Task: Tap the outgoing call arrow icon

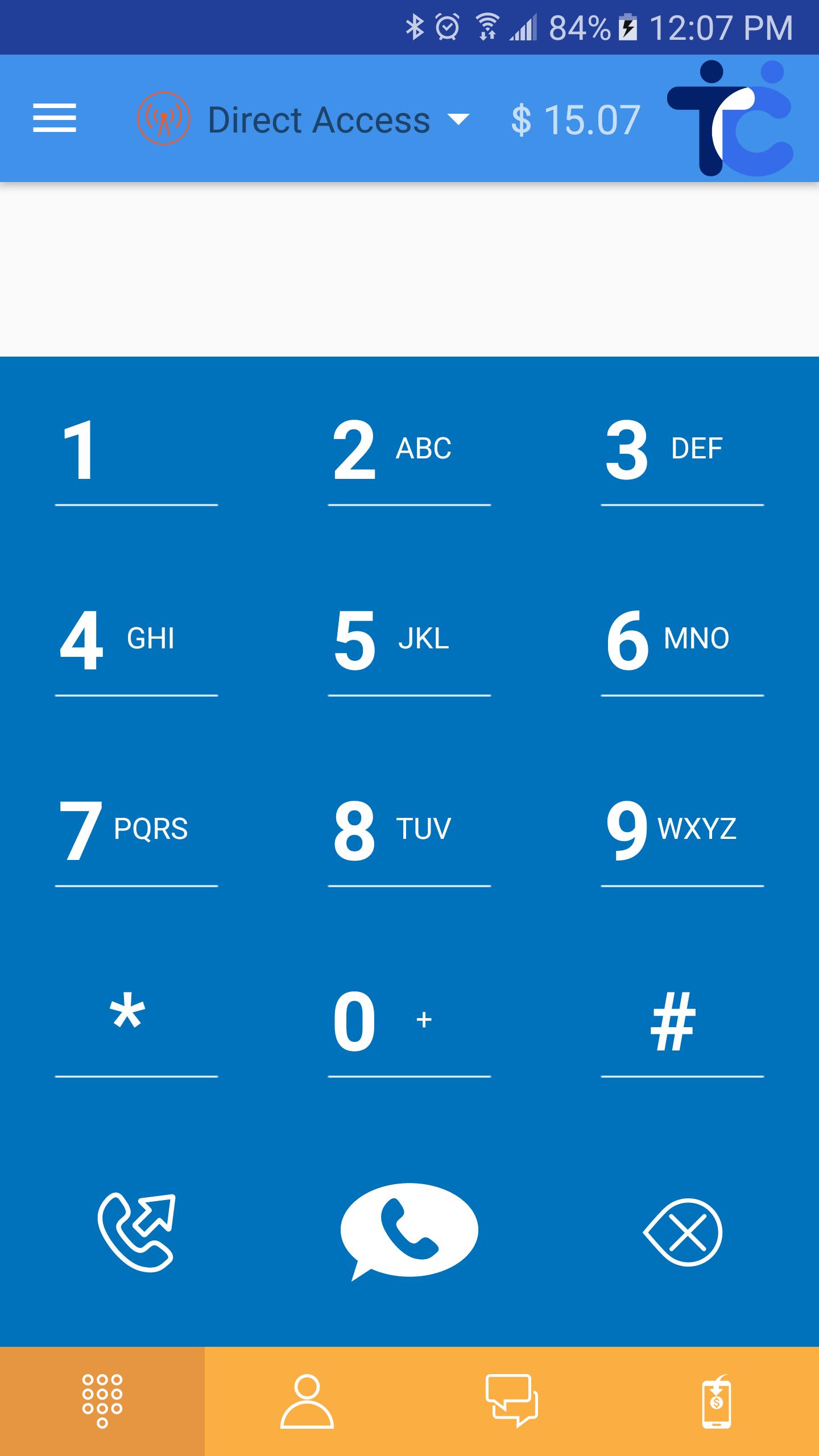Action: [136, 1232]
